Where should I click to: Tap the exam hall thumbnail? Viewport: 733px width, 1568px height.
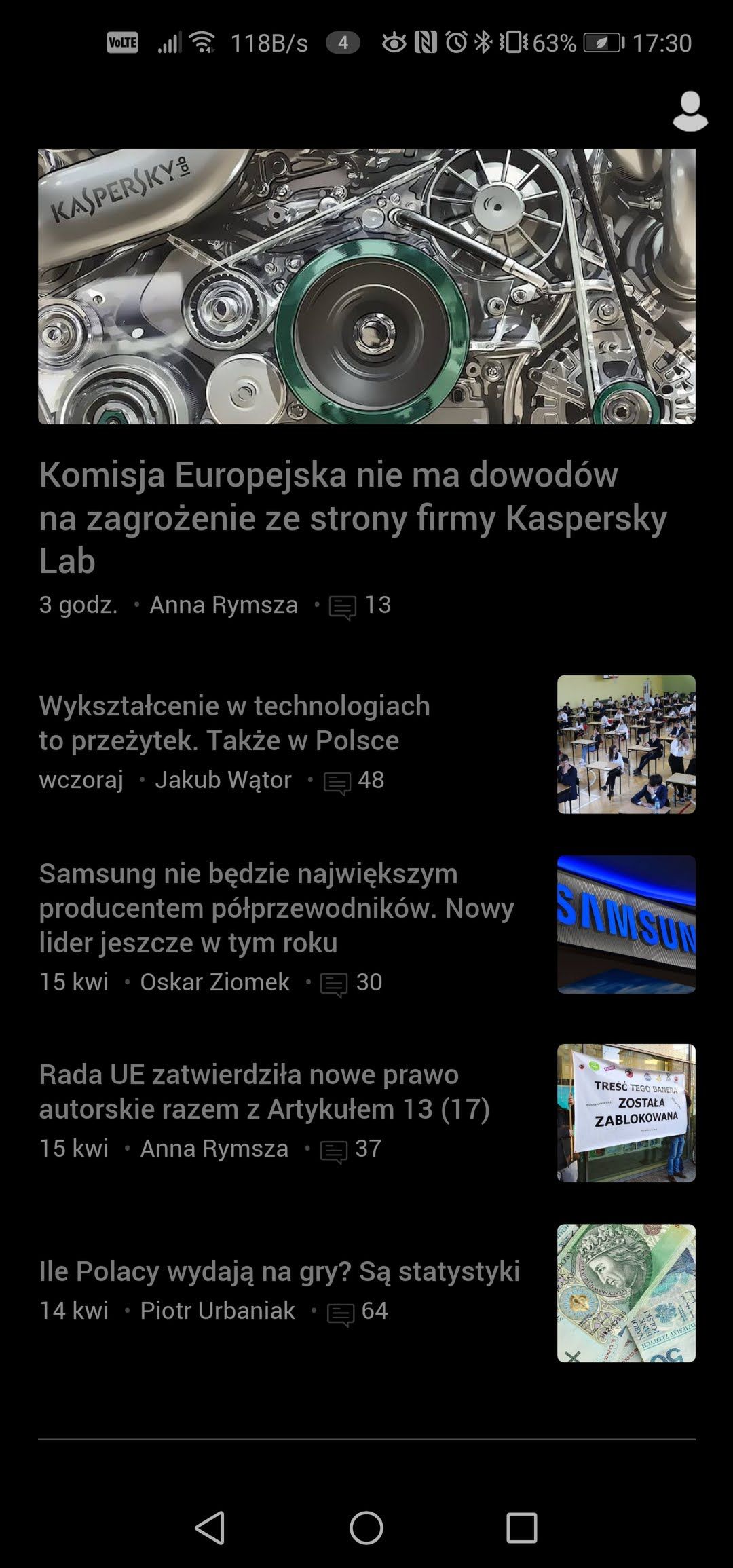point(626,744)
